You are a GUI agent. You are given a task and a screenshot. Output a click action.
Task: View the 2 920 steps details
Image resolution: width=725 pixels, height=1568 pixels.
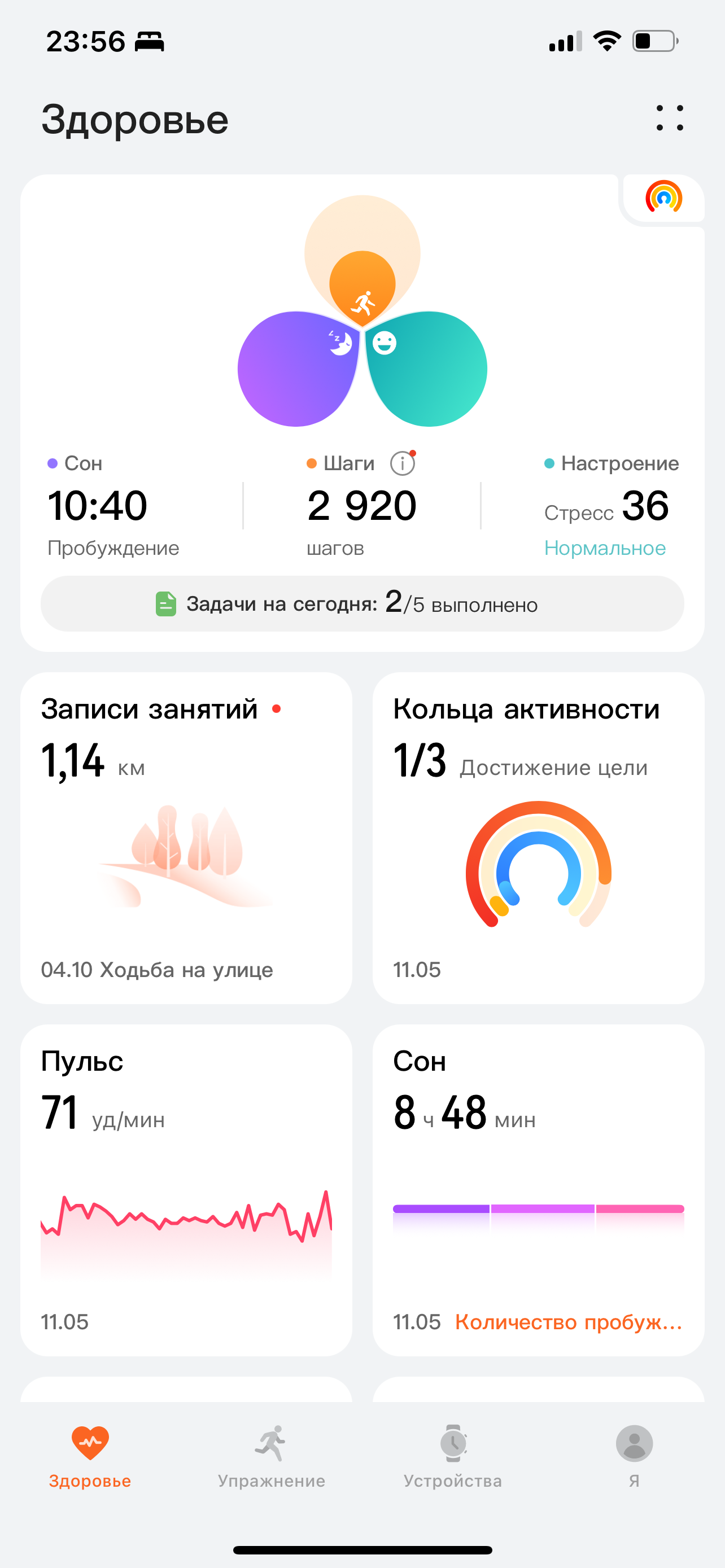tap(361, 506)
